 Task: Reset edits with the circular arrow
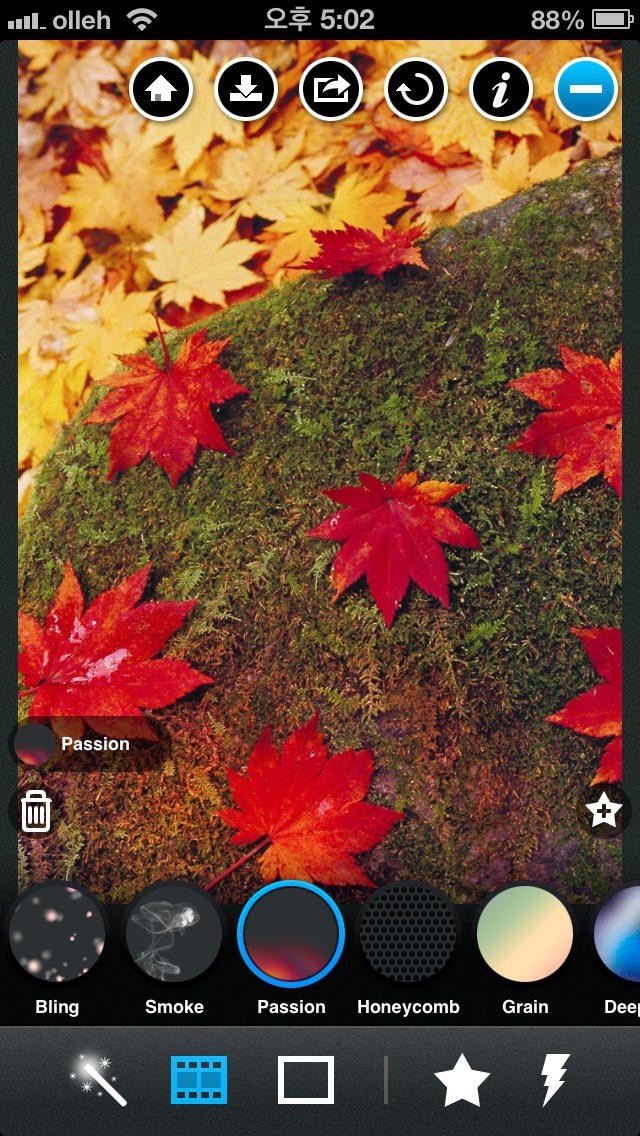click(416, 89)
